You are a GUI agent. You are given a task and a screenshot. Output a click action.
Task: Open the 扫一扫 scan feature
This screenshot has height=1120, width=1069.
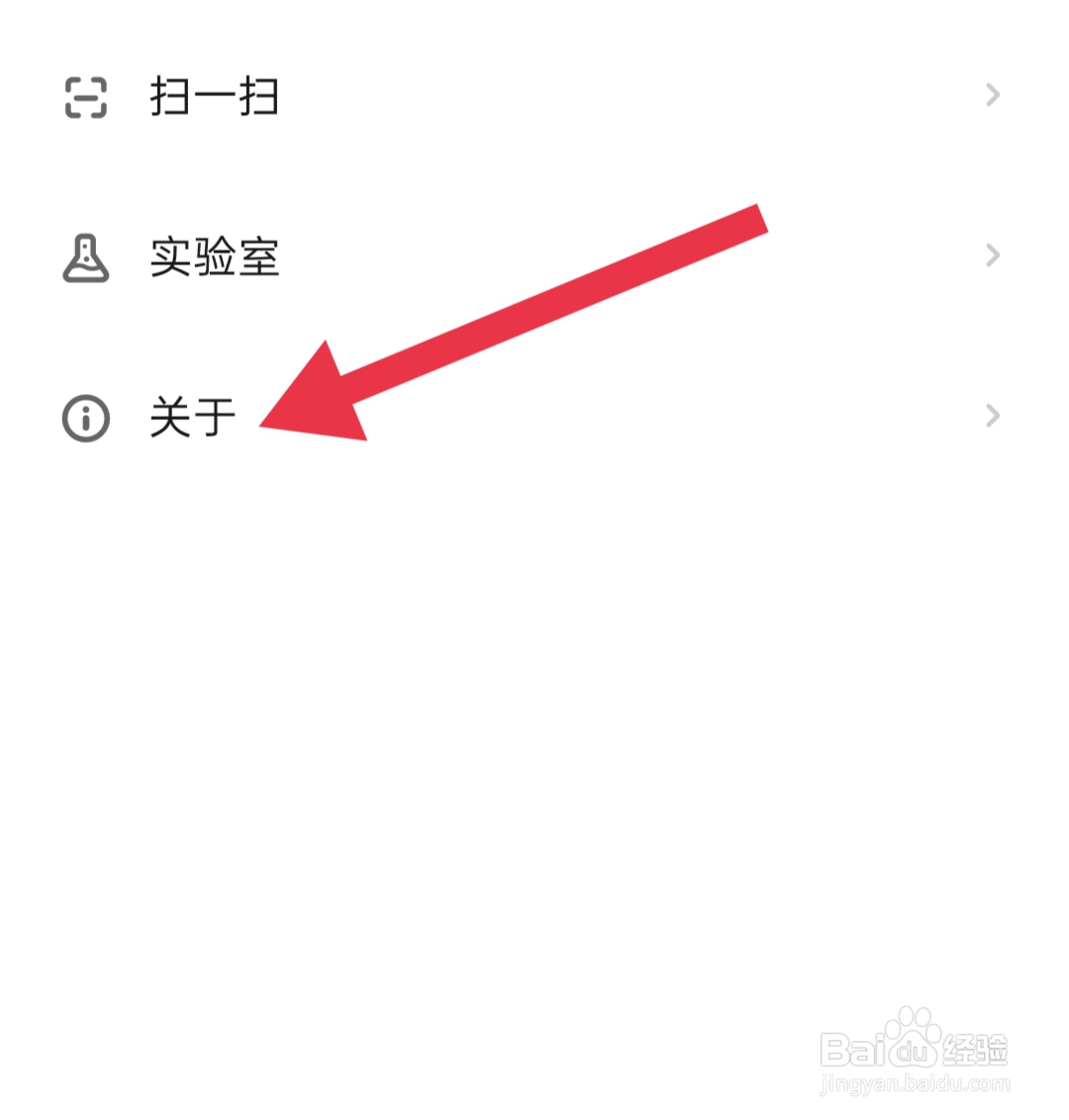pos(213,95)
